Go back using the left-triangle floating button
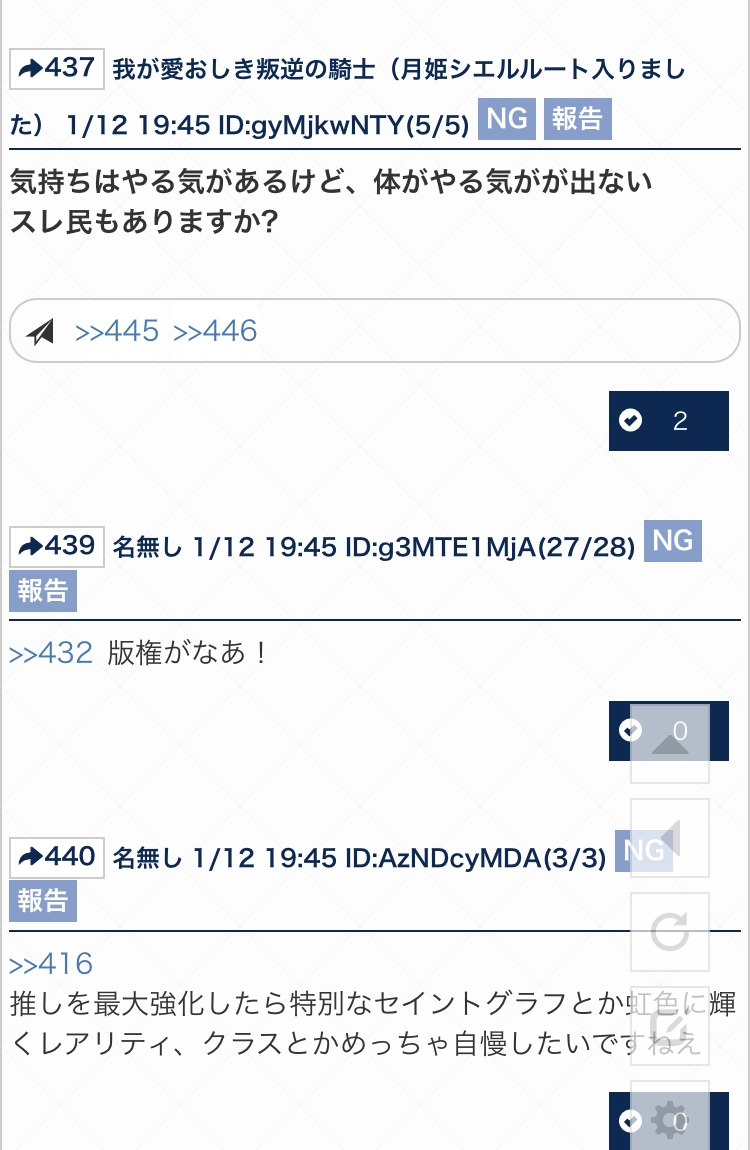 [669, 838]
